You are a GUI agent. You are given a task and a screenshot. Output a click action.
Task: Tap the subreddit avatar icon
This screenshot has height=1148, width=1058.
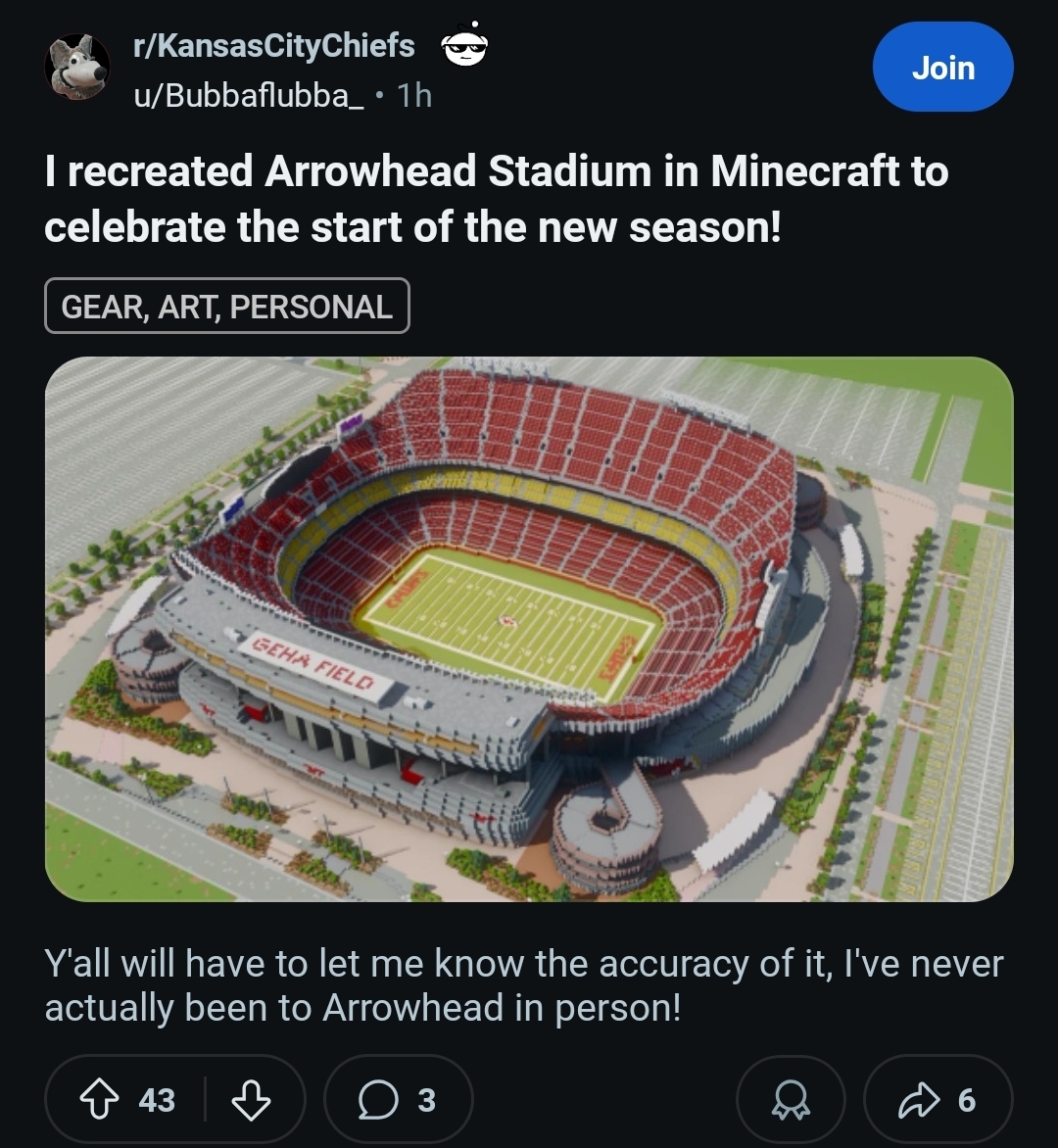[77, 68]
